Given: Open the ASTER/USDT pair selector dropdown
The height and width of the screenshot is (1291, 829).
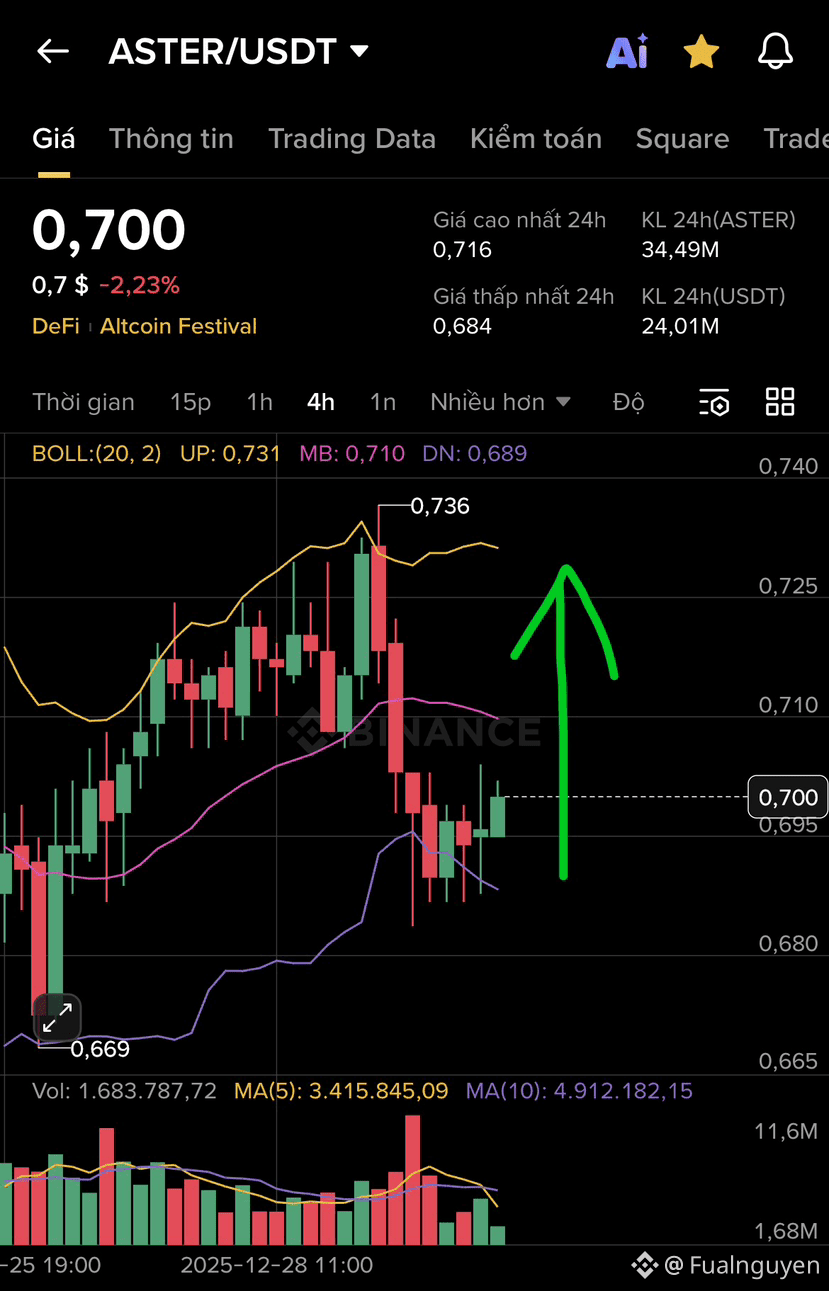Looking at the screenshot, I should click(x=239, y=51).
